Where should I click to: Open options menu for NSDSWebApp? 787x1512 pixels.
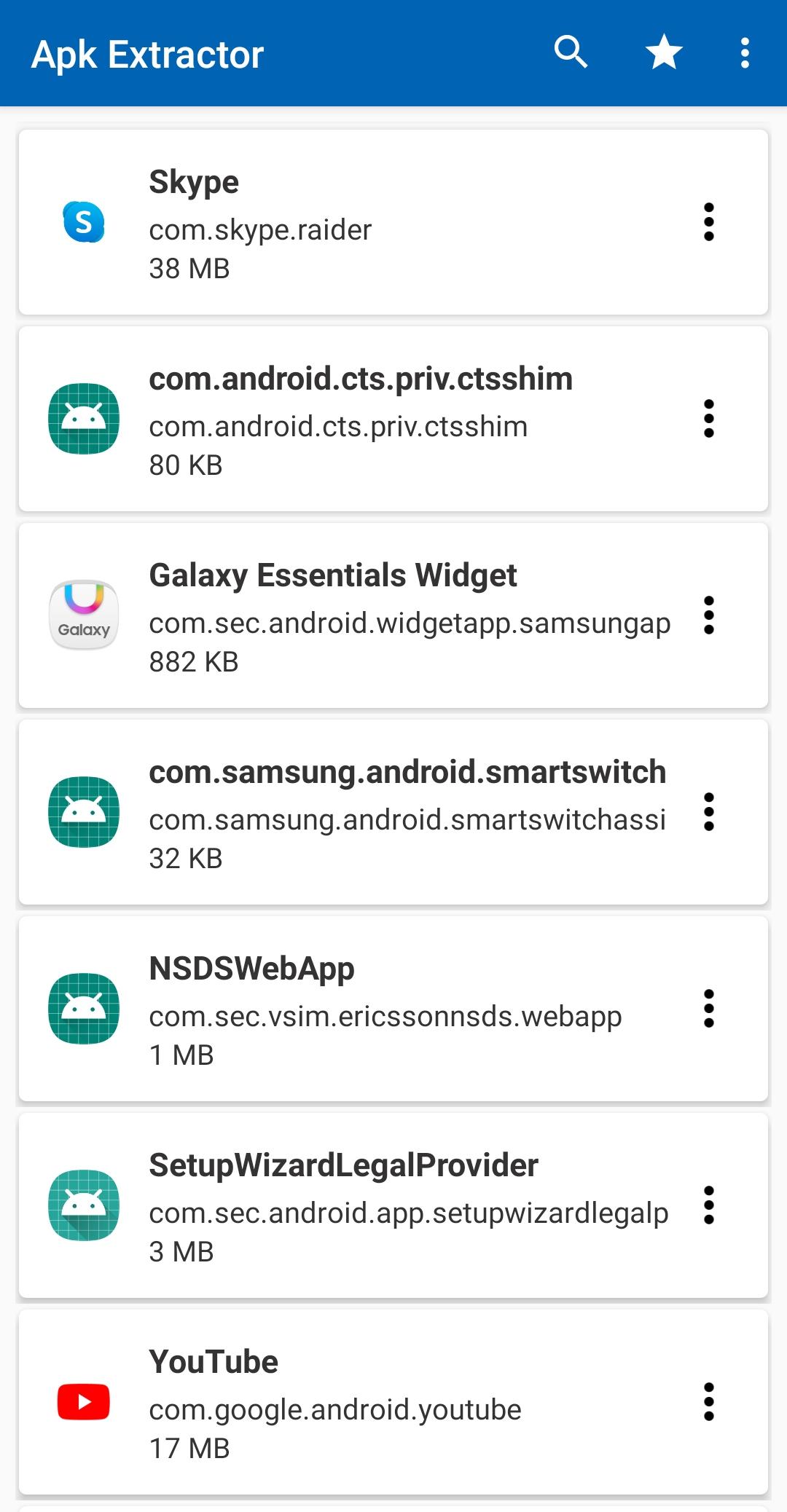click(708, 1009)
